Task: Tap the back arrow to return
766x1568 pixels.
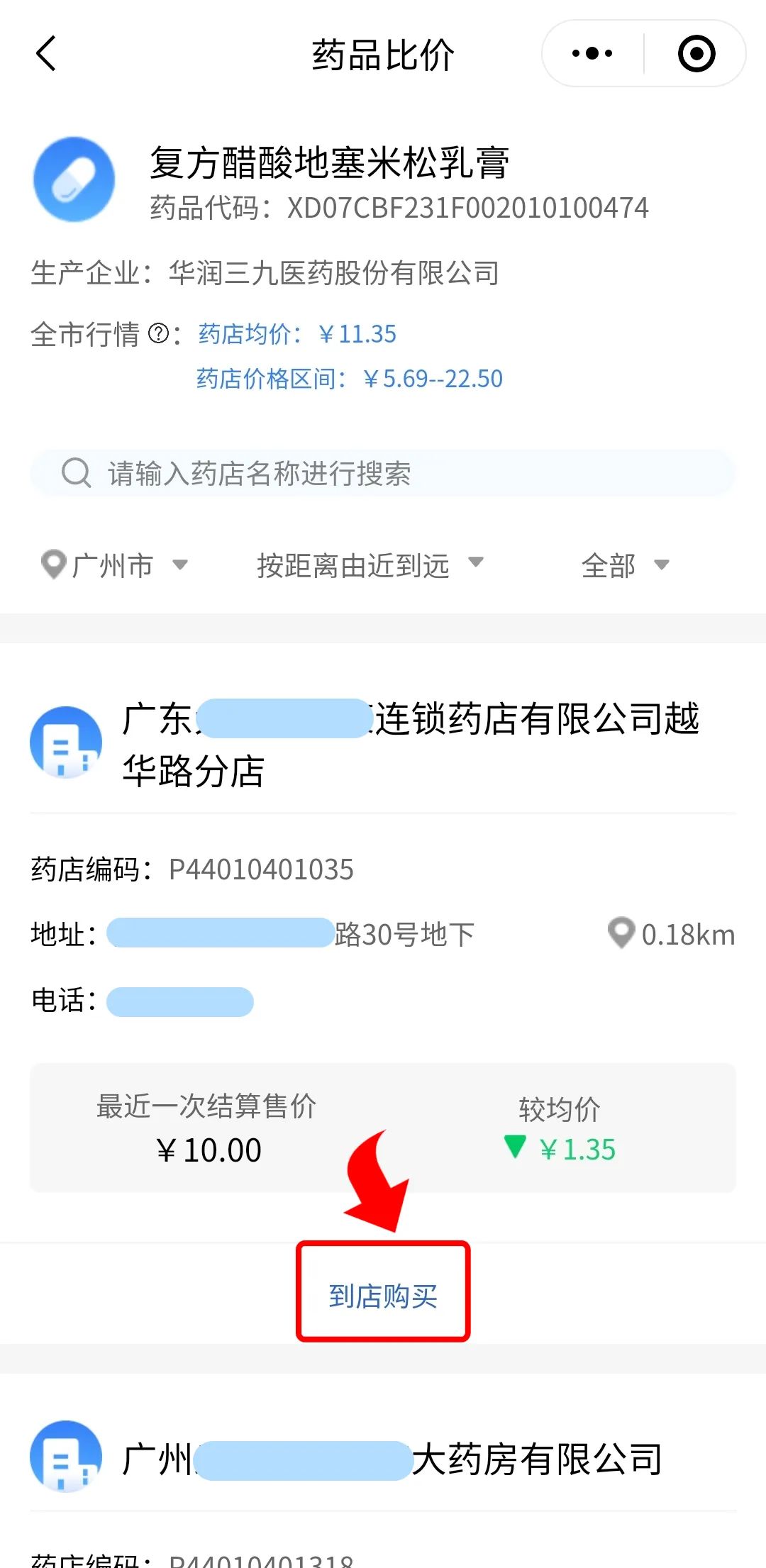Action: tap(45, 53)
